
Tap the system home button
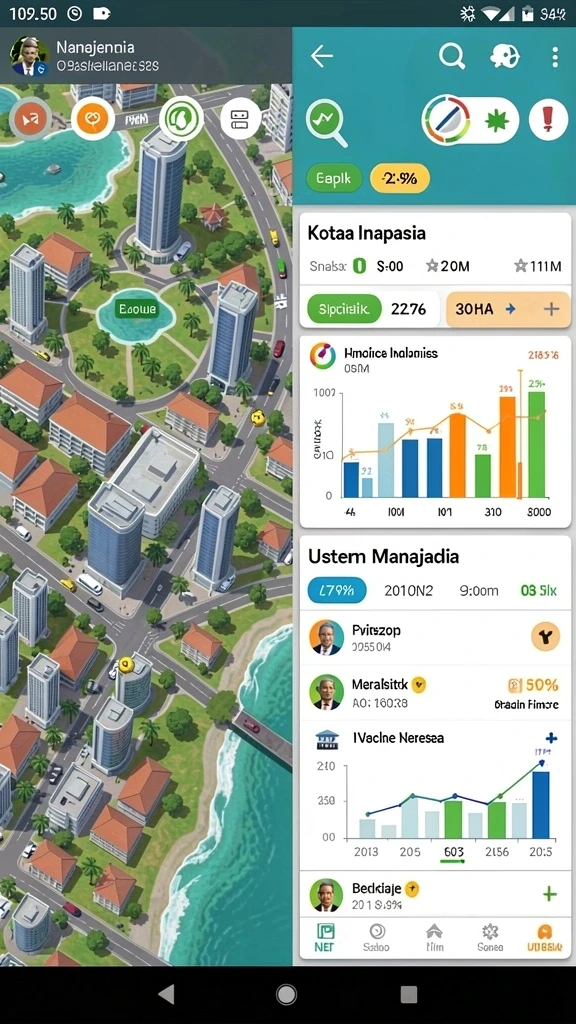coord(286,995)
